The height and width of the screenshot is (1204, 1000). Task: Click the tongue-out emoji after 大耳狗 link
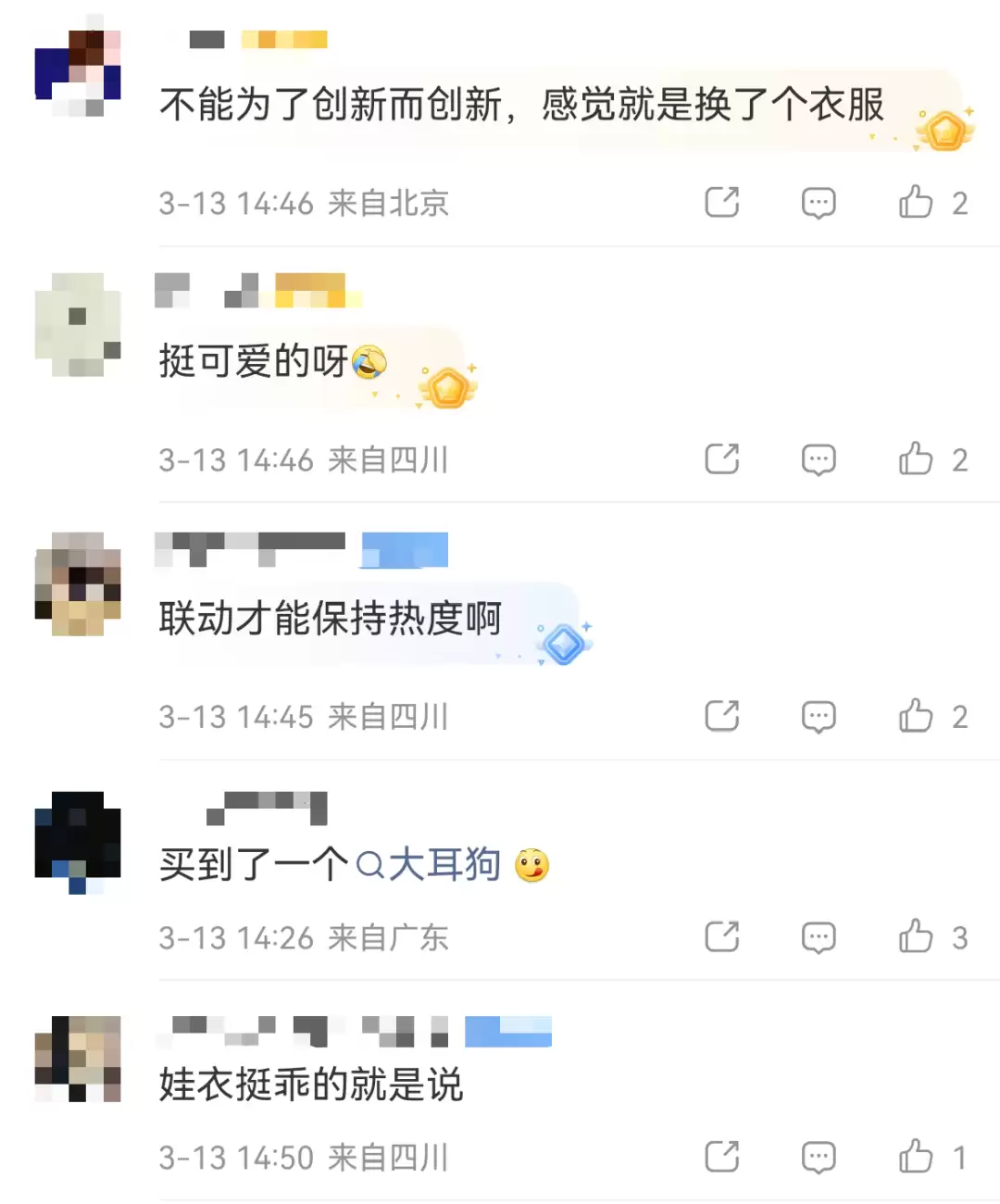(x=531, y=866)
